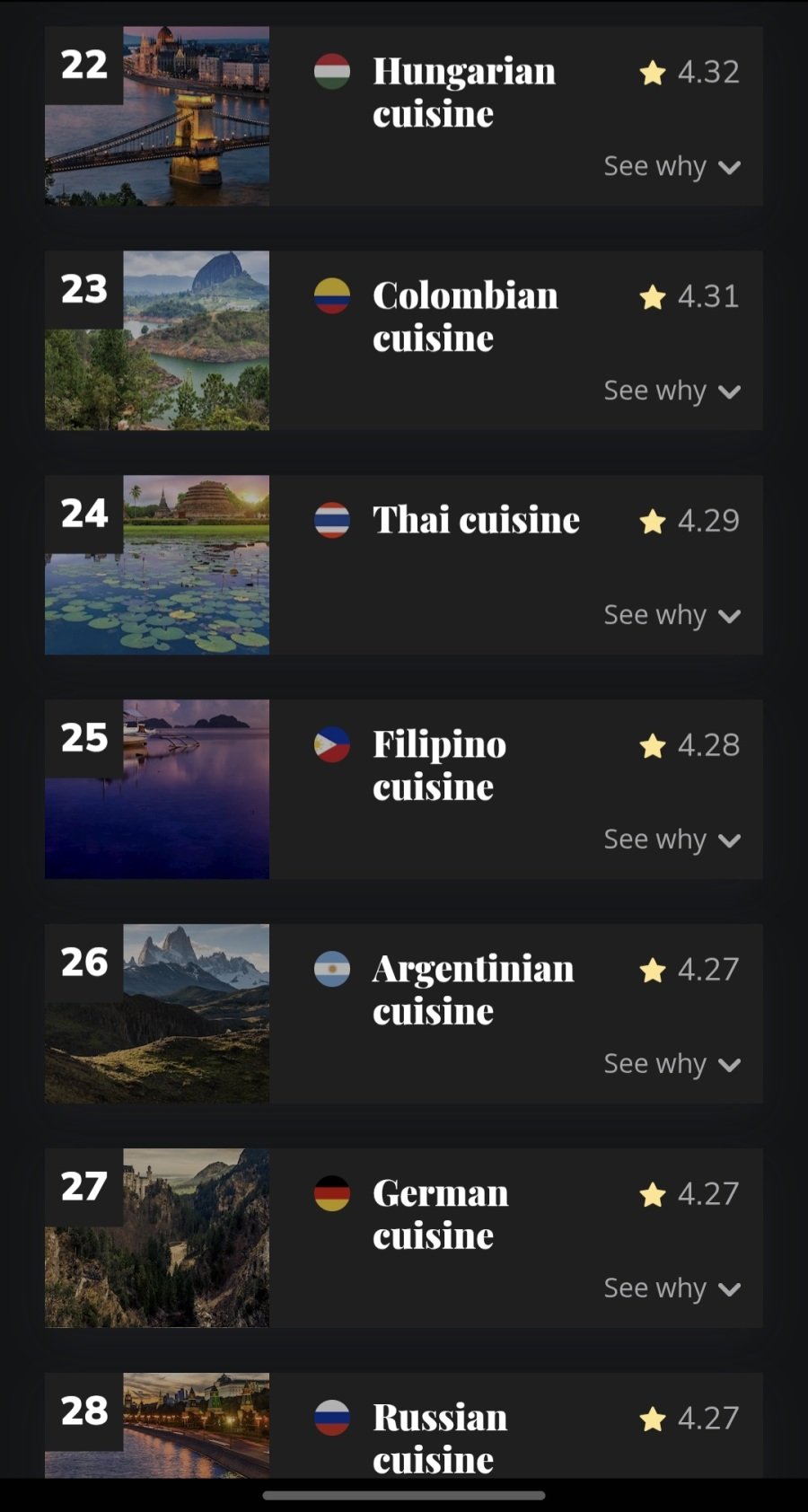
Task: Show why Thai cuisine ranks 24
Action: click(x=672, y=616)
